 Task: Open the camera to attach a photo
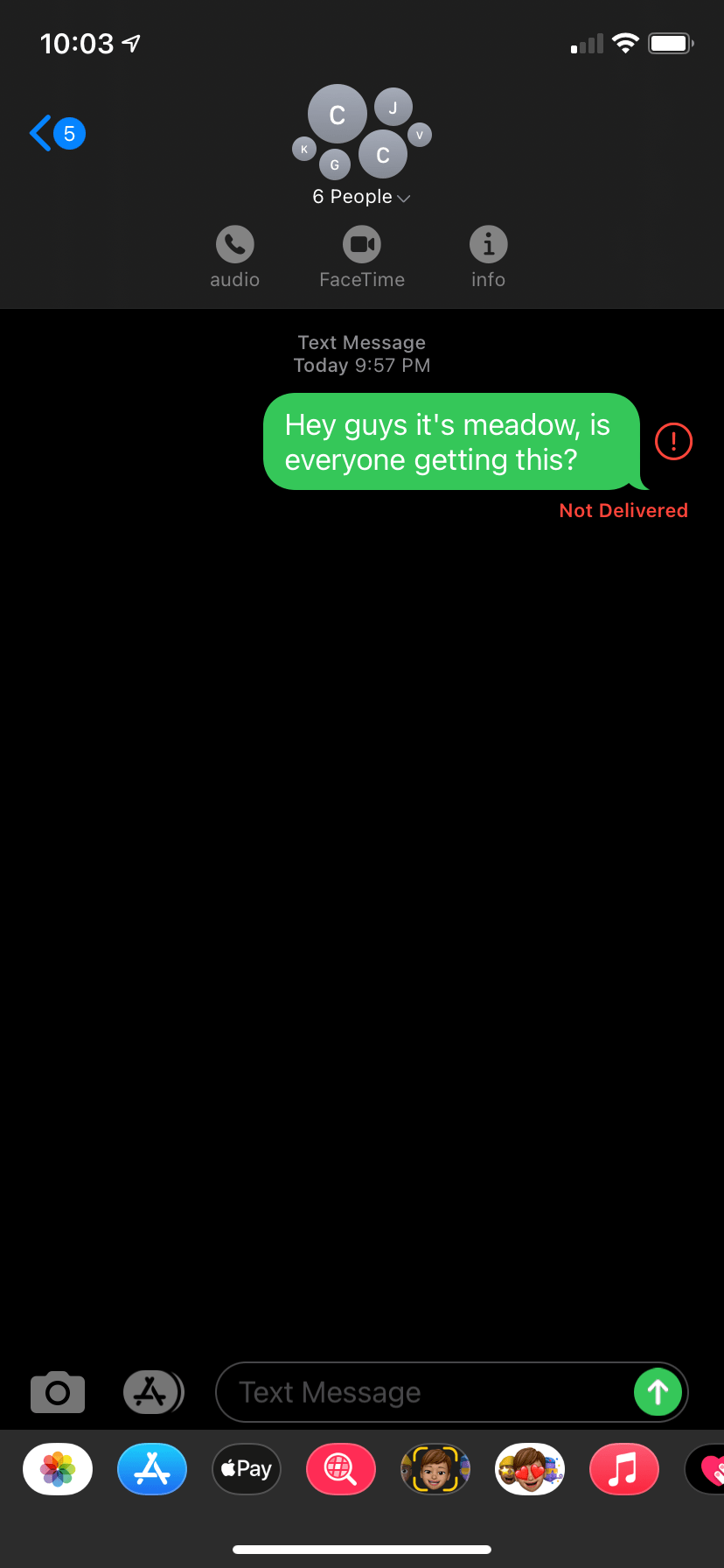point(58,1391)
